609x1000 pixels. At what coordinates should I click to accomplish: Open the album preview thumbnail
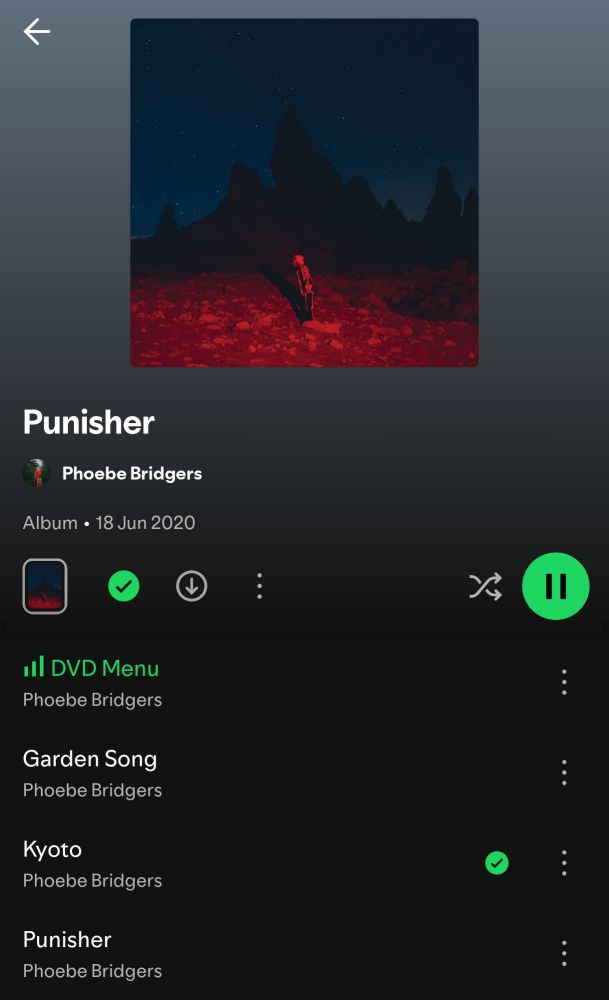pos(45,586)
